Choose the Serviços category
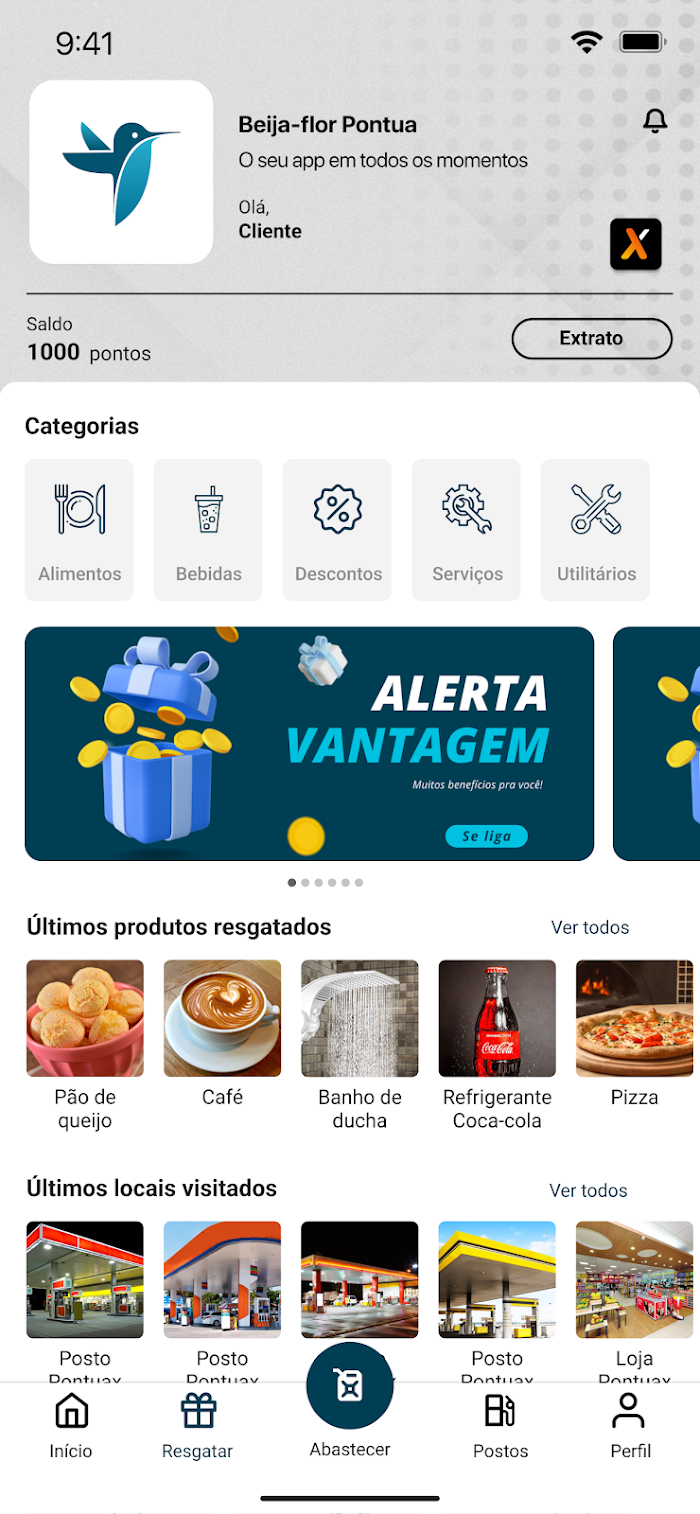The image size is (700, 1514). click(466, 530)
